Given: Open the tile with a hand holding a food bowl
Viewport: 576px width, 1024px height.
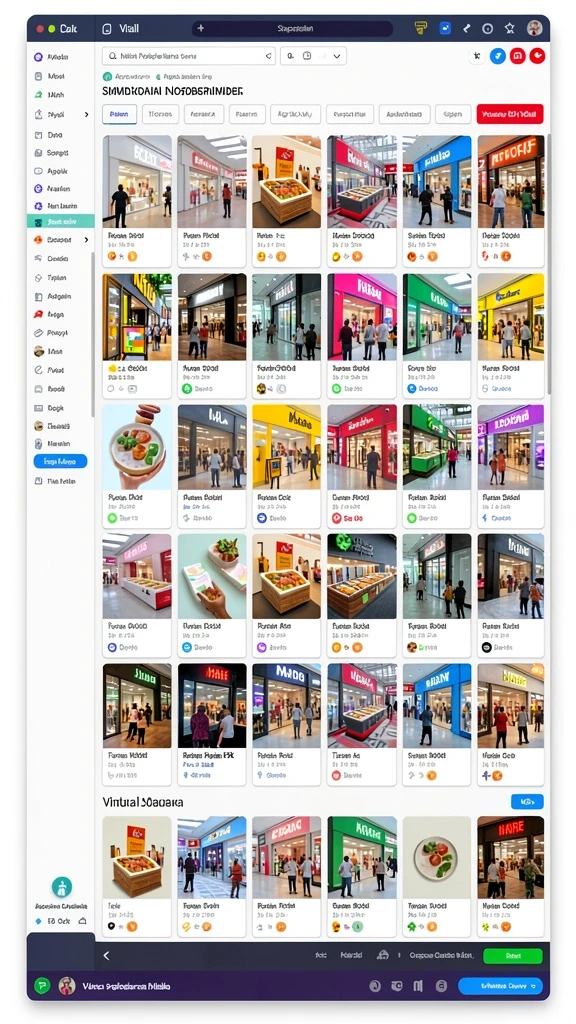Looking at the screenshot, I should (137, 466).
